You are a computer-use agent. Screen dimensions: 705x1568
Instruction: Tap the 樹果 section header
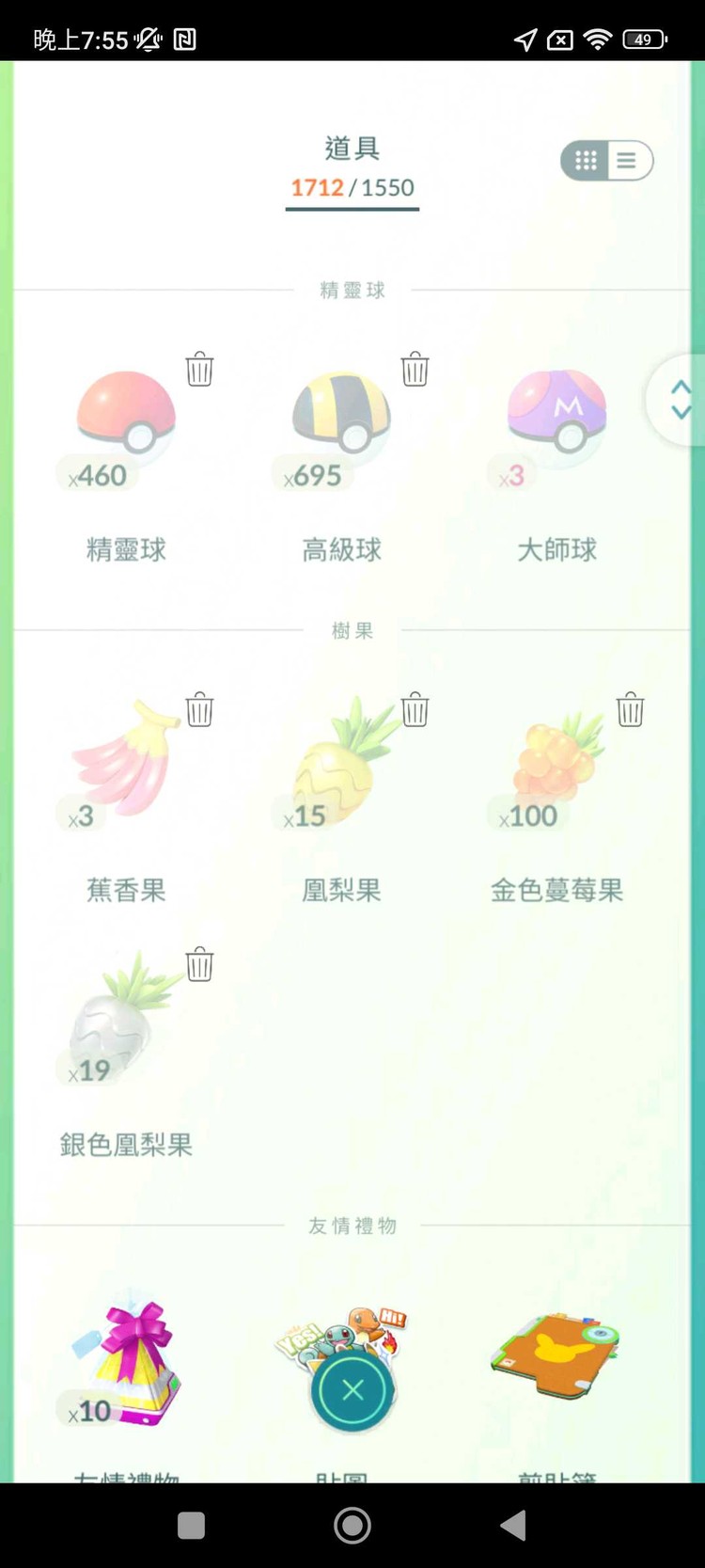click(x=352, y=630)
